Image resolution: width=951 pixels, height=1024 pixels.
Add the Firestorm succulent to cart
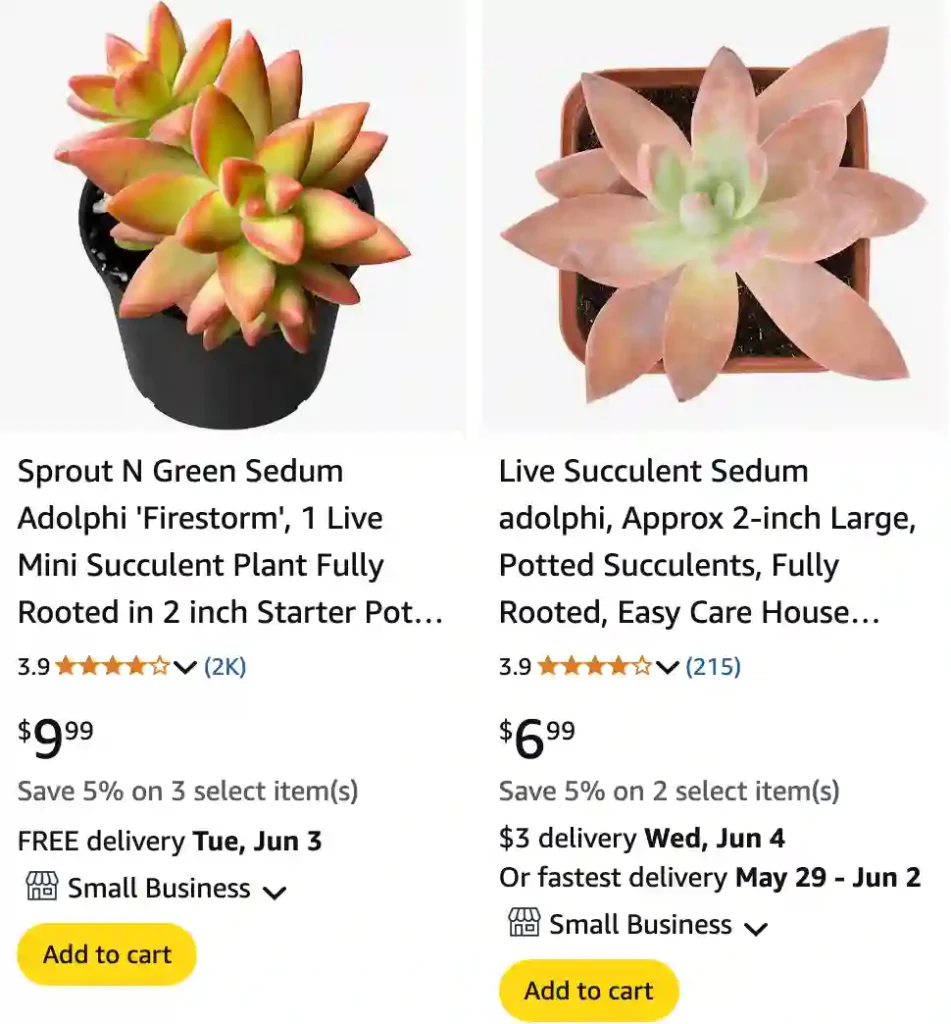click(106, 954)
